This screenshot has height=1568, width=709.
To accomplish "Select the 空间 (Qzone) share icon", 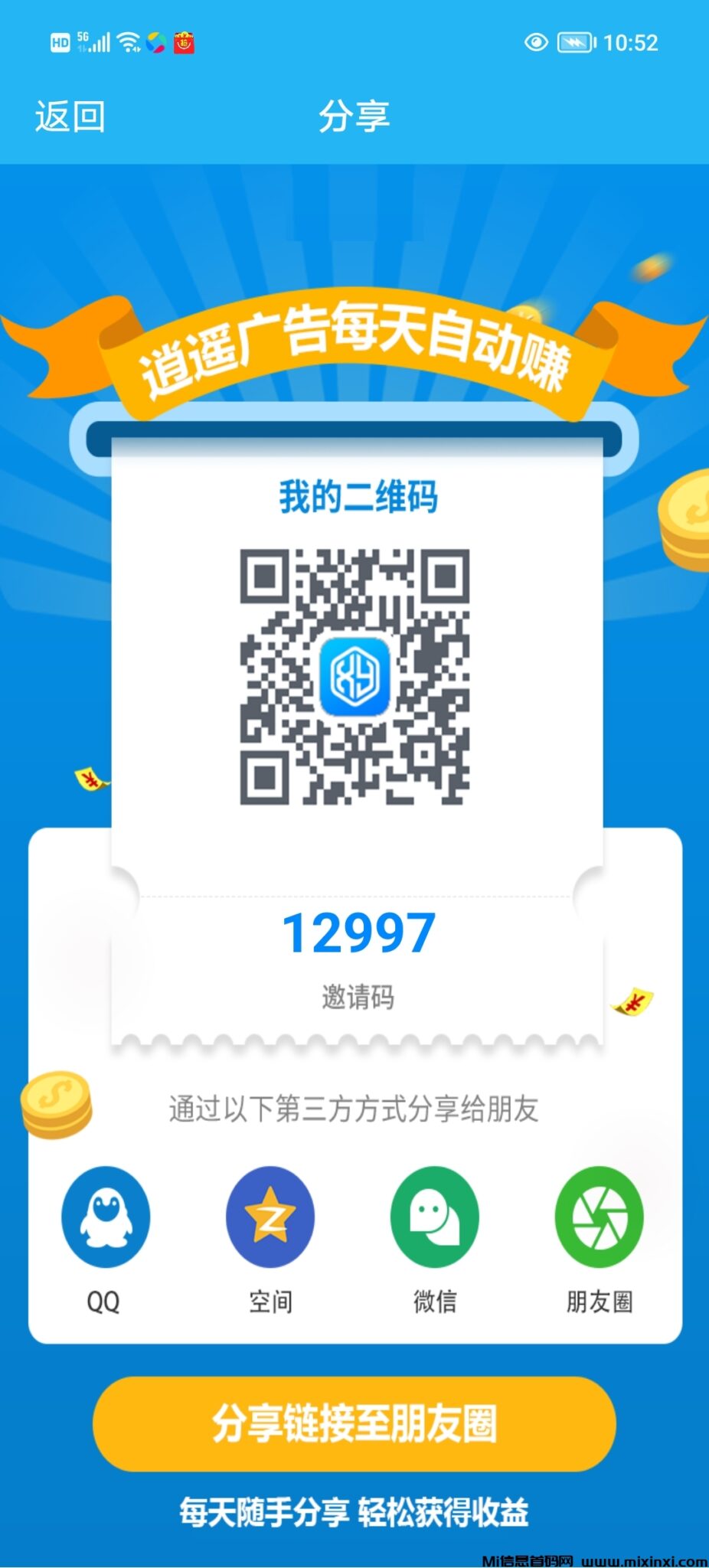I will click(270, 1217).
